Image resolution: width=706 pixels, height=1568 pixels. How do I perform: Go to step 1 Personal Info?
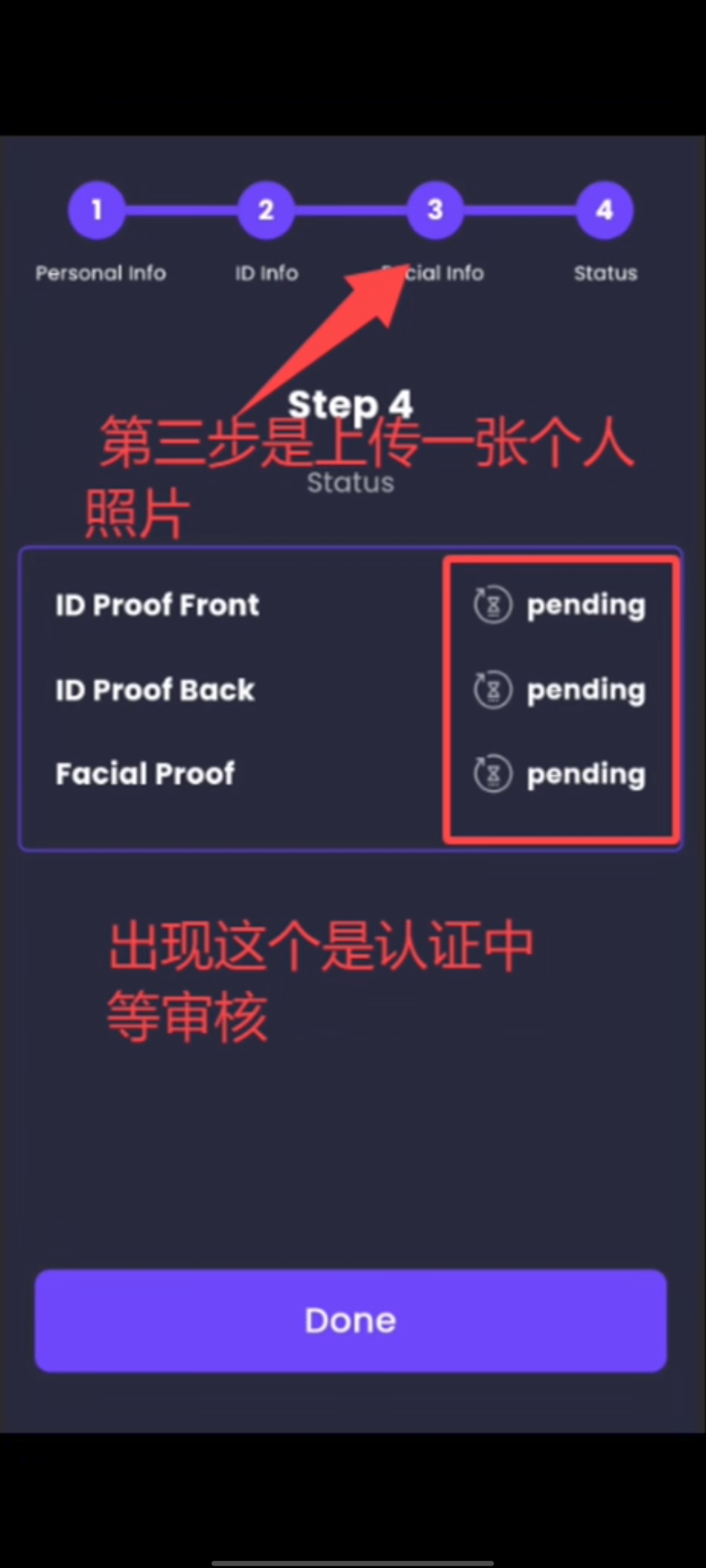point(97,210)
